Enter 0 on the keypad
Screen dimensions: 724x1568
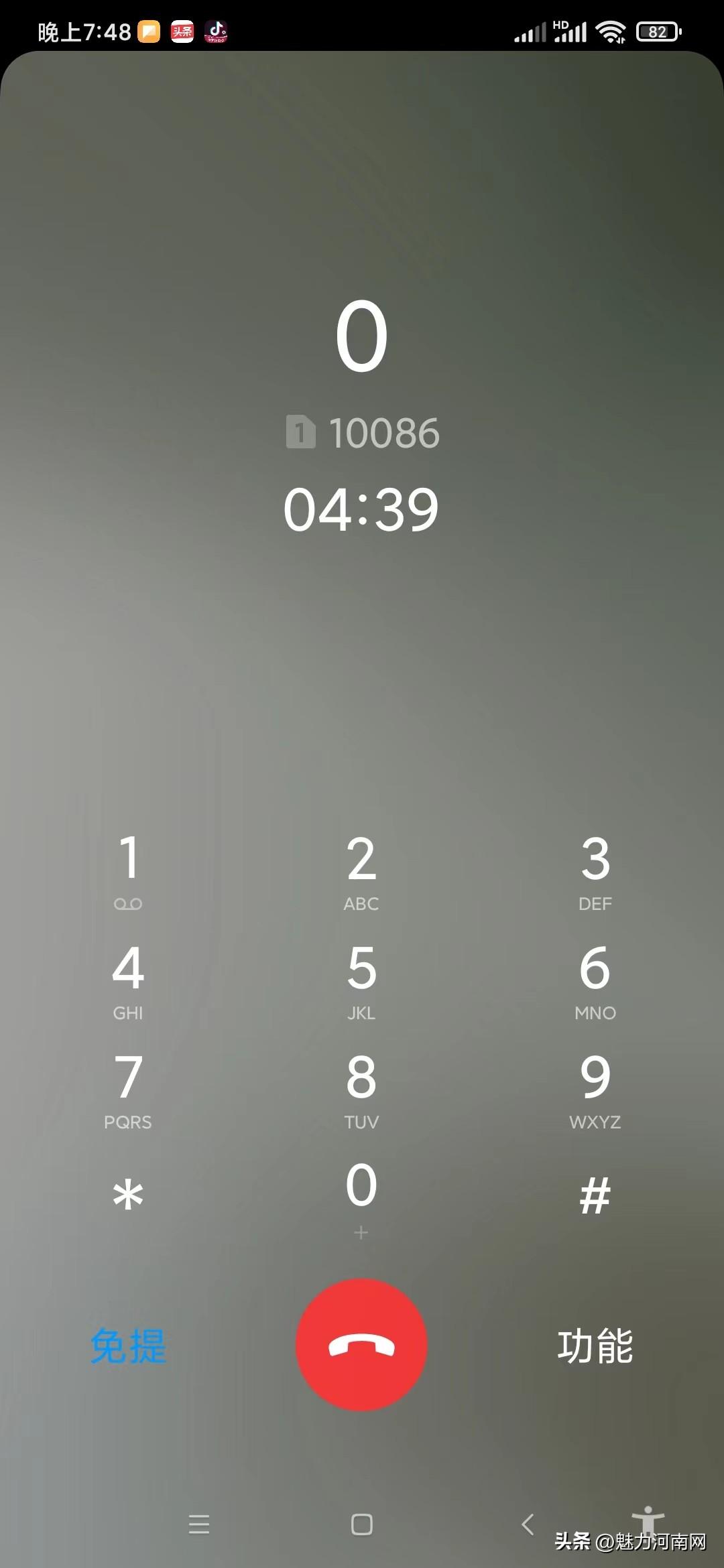pos(361,1196)
